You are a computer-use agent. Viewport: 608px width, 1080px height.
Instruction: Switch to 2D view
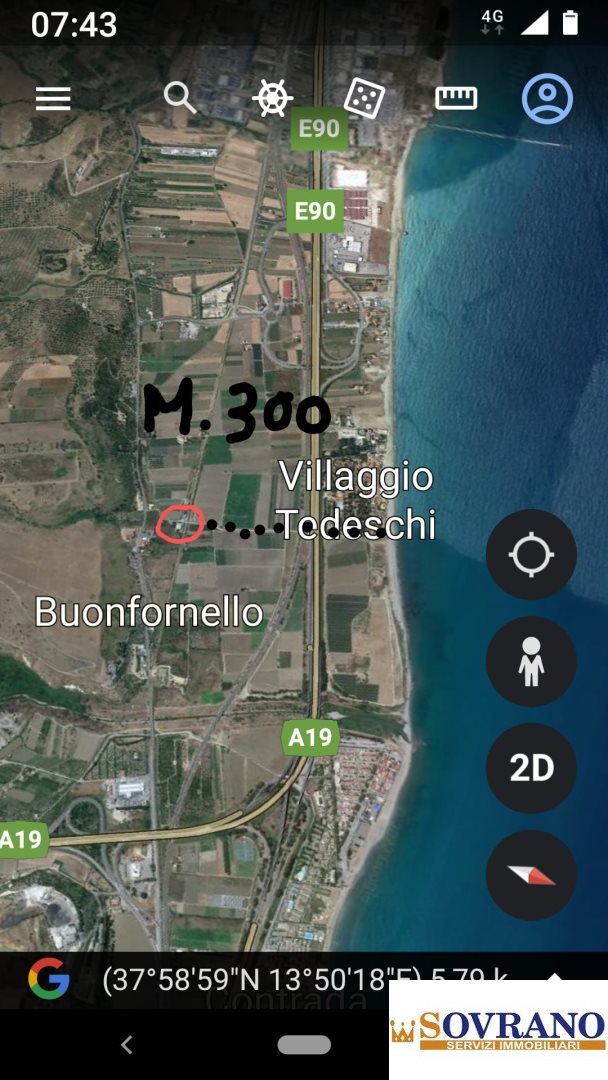pyautogui.click(x=531, y=768)
